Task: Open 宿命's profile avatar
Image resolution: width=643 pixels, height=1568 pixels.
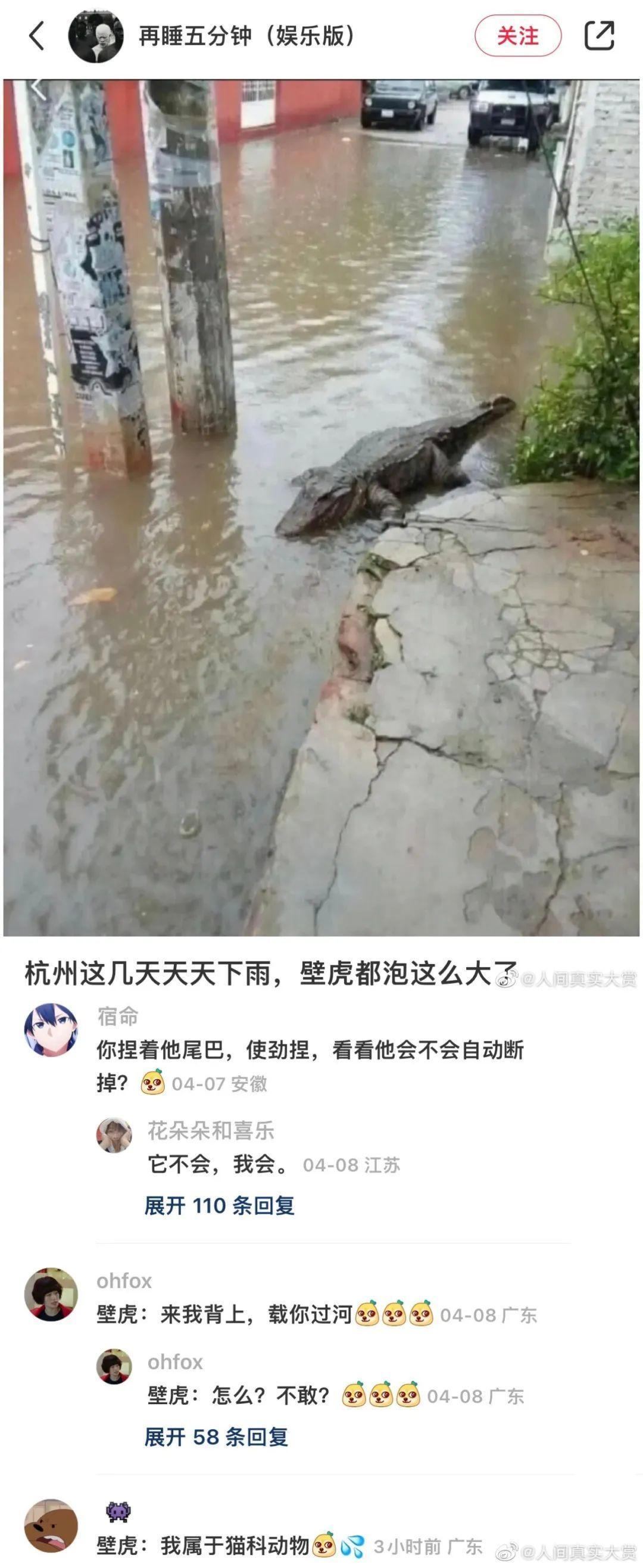Action: point(51,1030)
